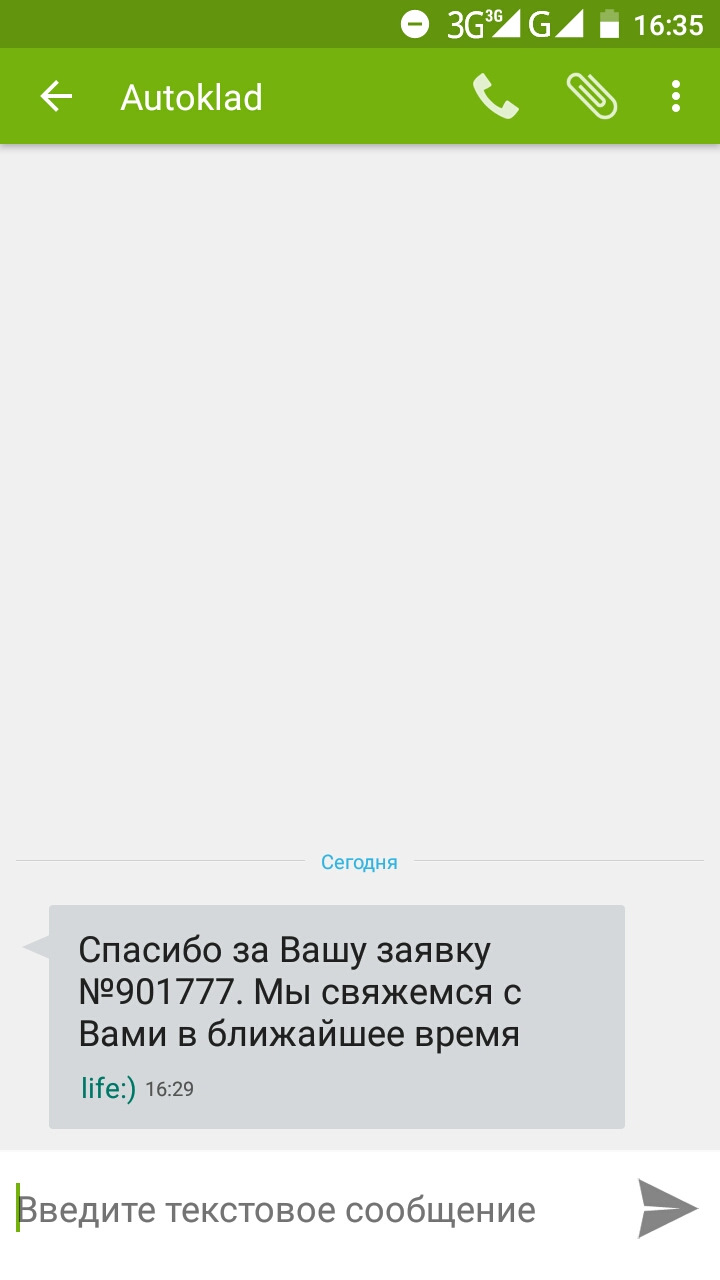This screenshot has width=720, height=1280.
Task: Open the overflow menu
Action: [676, 97]
